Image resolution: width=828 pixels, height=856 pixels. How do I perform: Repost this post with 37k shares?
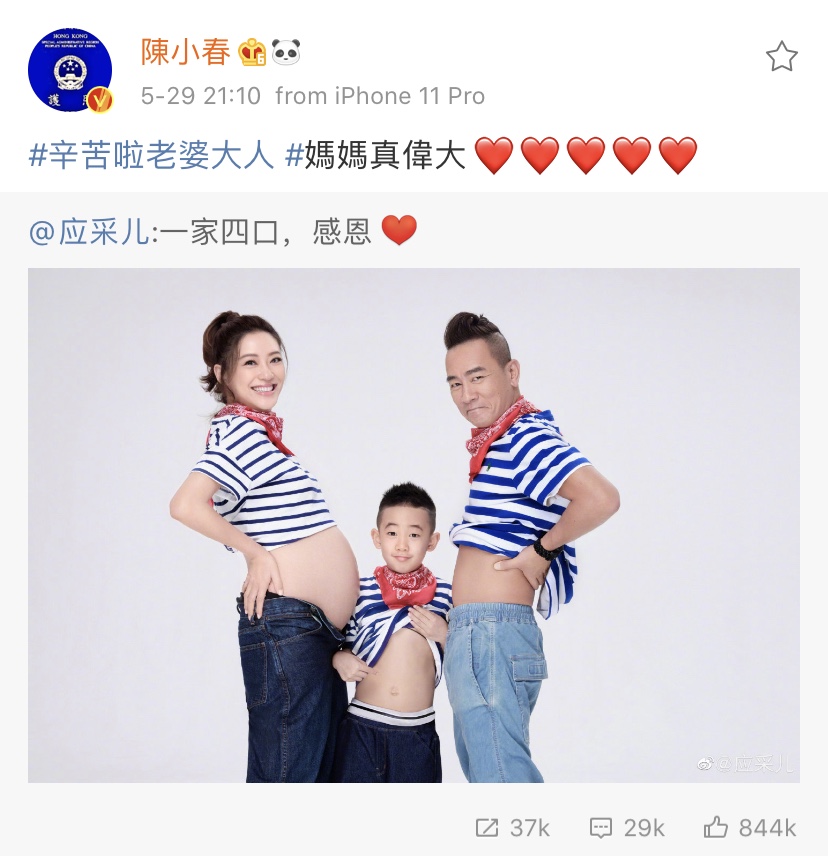point(511,827)
